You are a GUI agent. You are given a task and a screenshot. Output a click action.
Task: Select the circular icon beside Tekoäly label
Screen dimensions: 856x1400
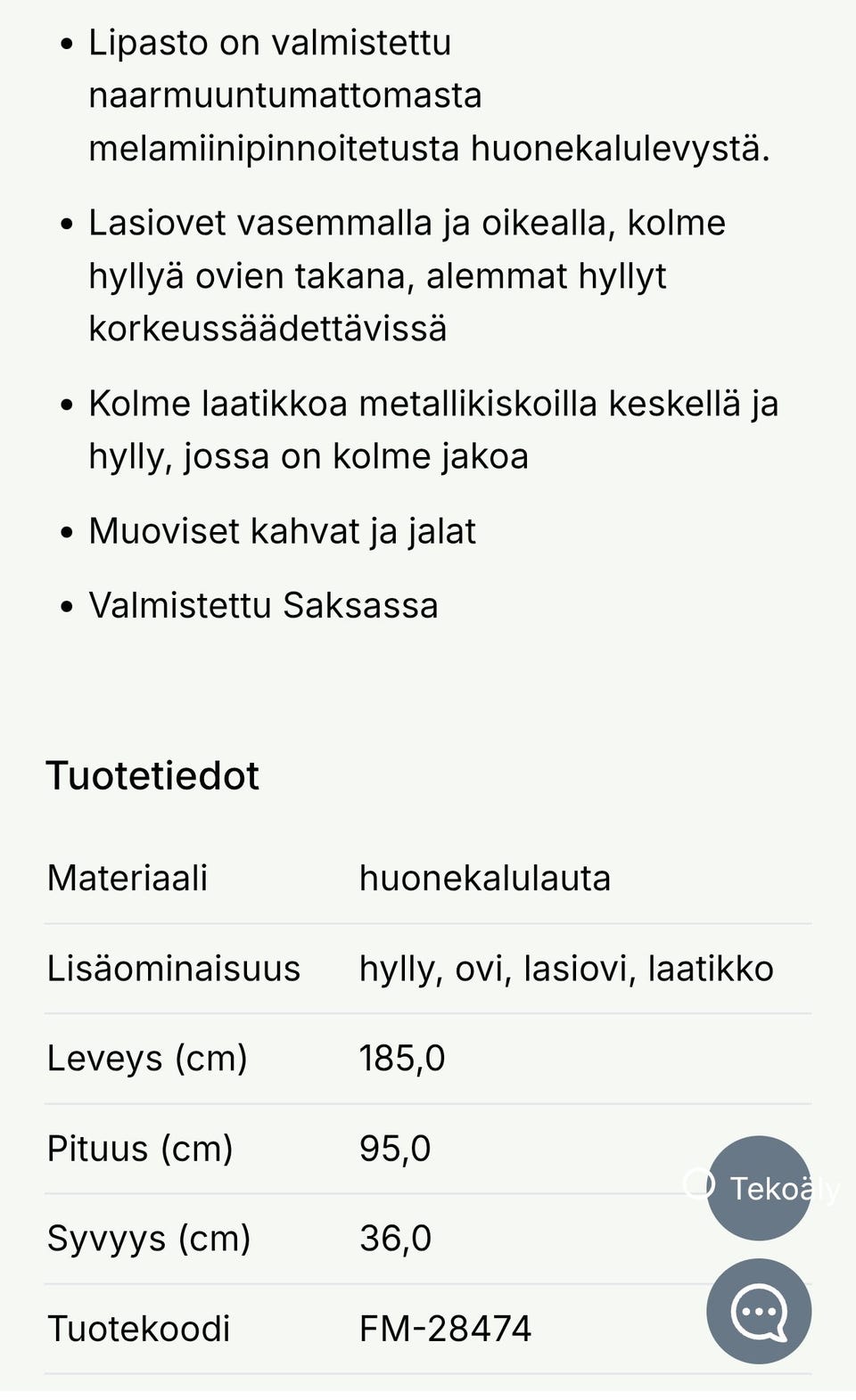(699, 1186)
